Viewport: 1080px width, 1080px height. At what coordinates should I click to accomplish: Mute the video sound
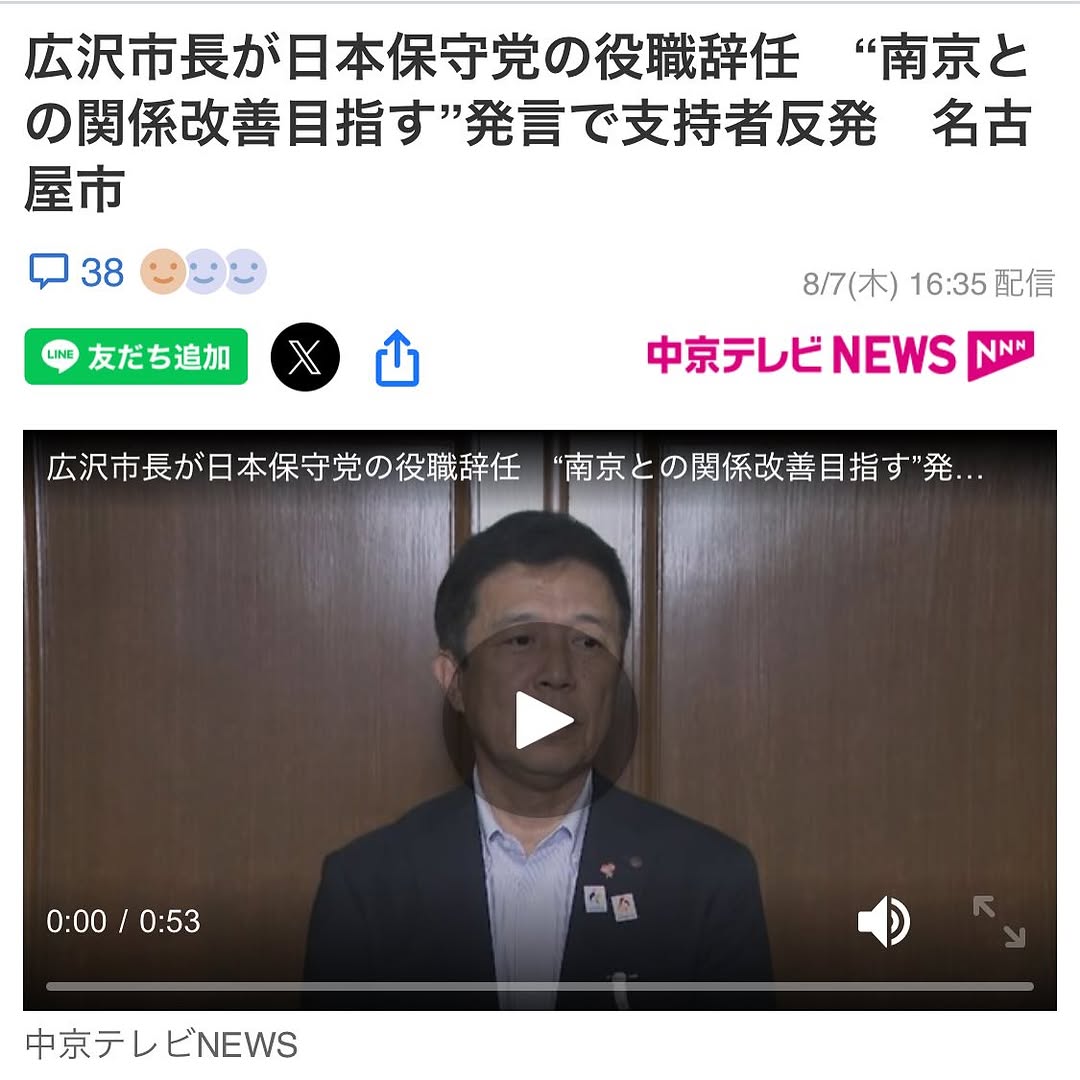883,921
